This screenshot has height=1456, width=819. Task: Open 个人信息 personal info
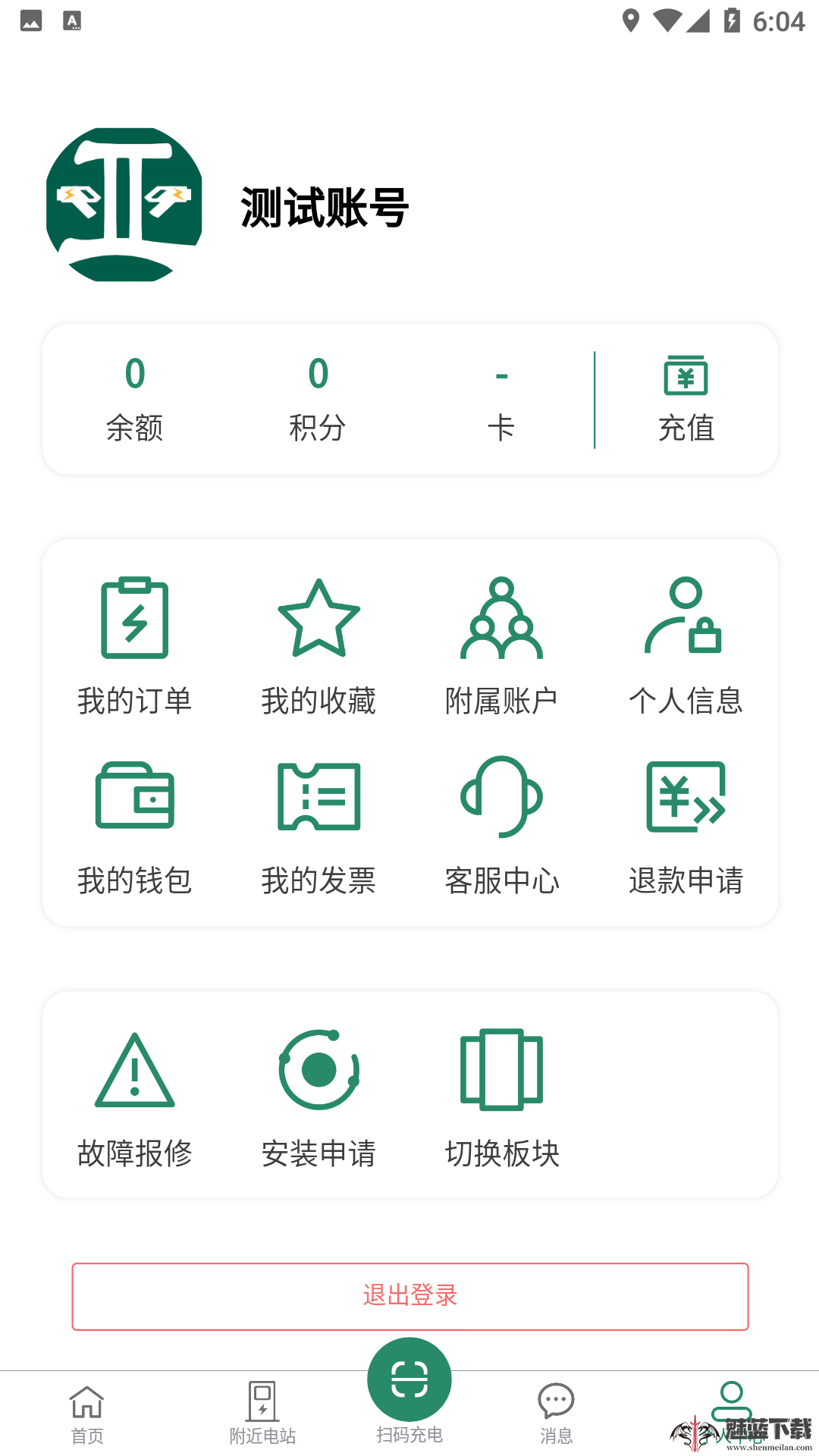pos(685,646)
